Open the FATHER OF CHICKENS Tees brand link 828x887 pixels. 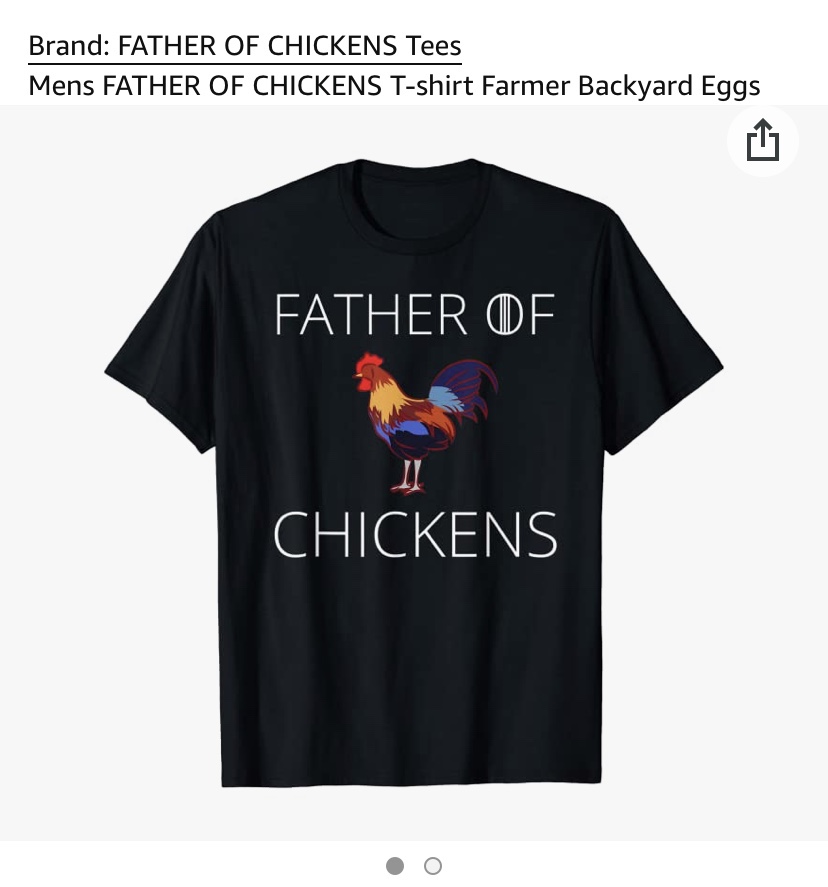pos(244,46)
